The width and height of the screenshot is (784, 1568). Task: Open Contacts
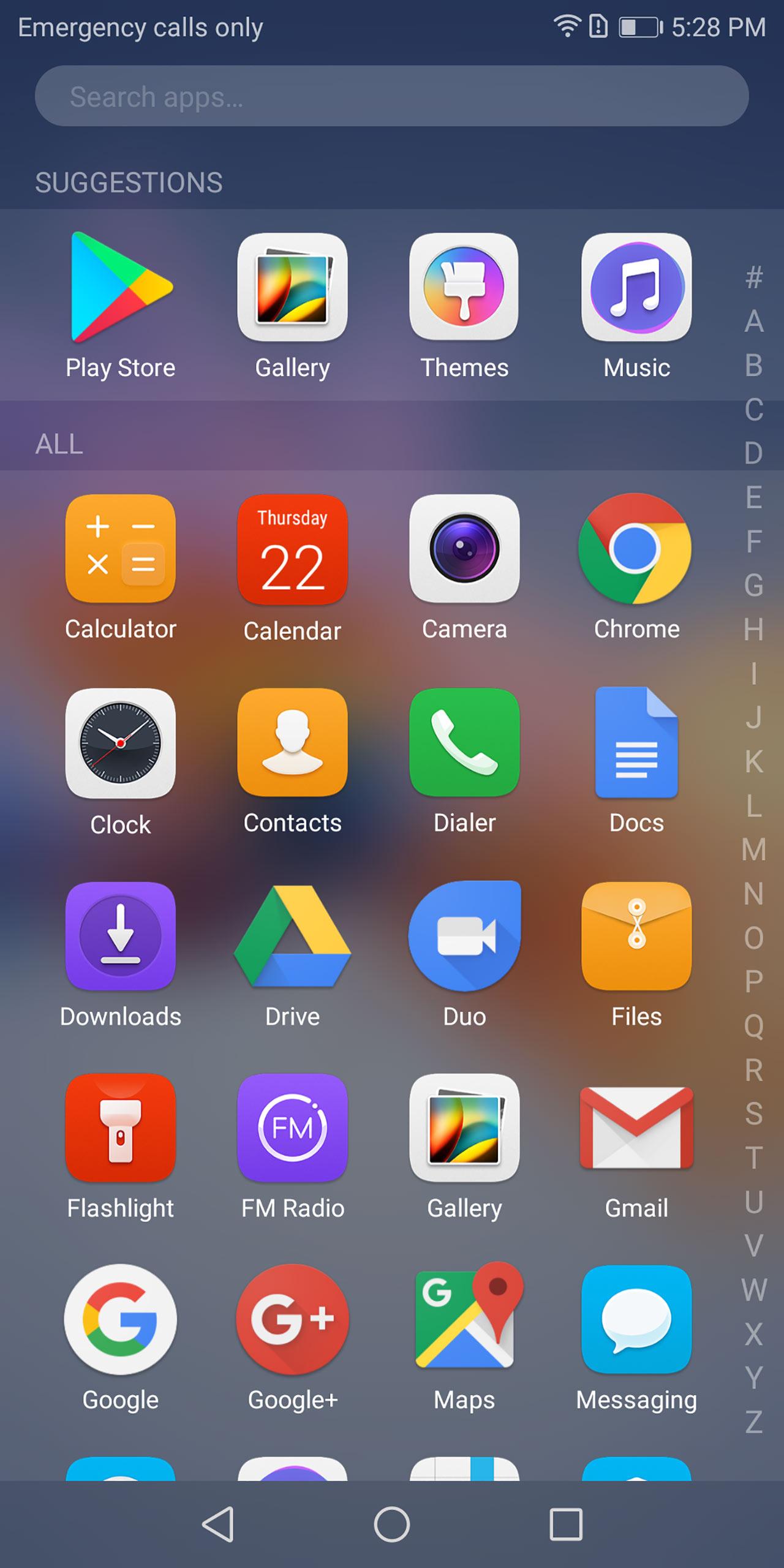pos(292,743)
